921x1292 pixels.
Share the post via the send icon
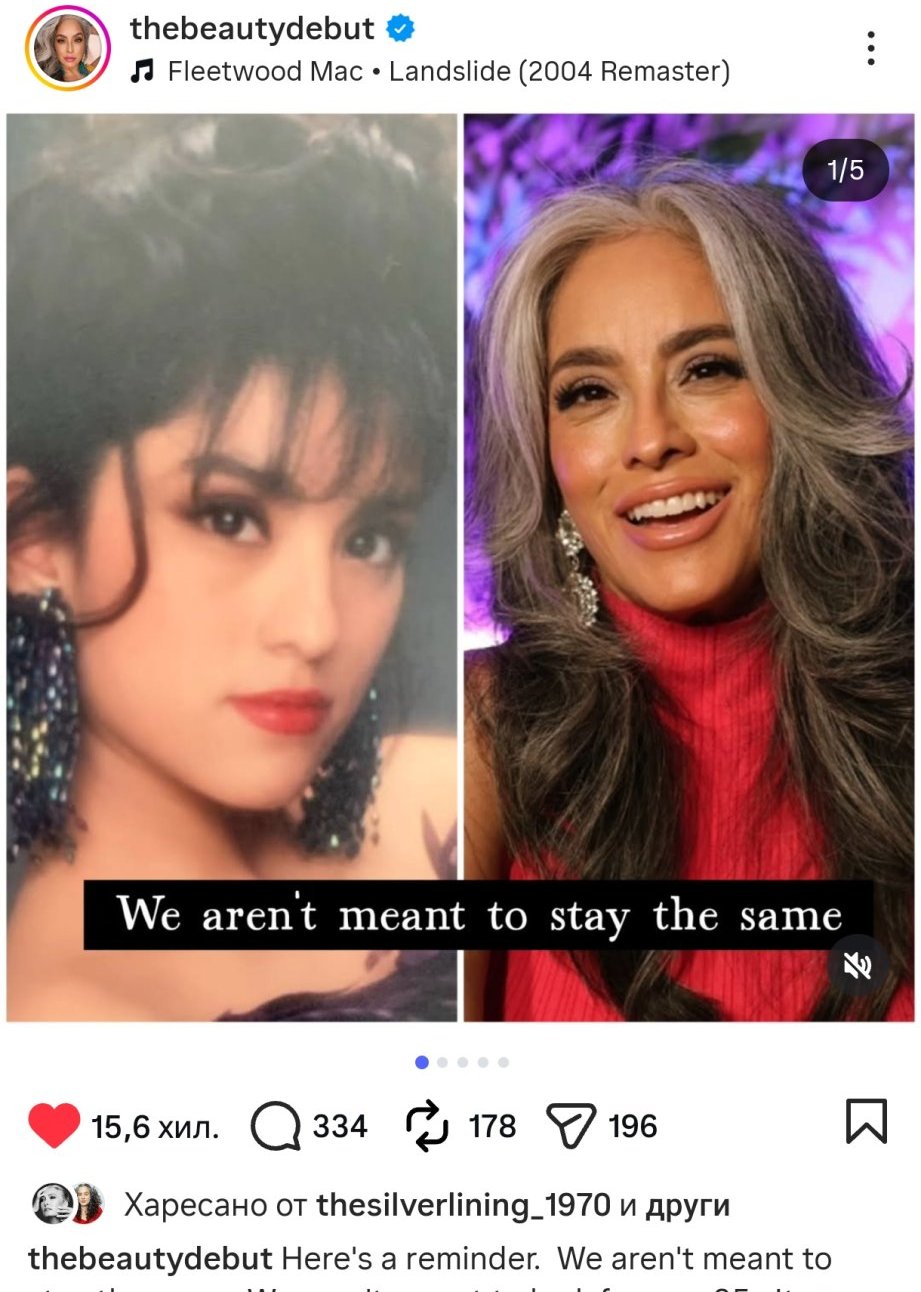(570, 1127)
